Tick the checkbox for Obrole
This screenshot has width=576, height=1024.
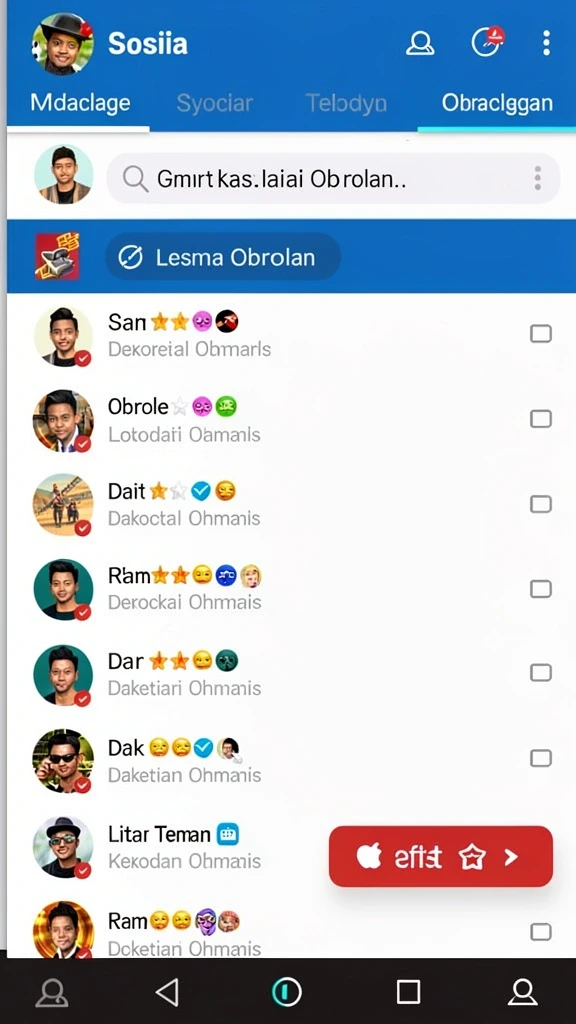[540, 419]
